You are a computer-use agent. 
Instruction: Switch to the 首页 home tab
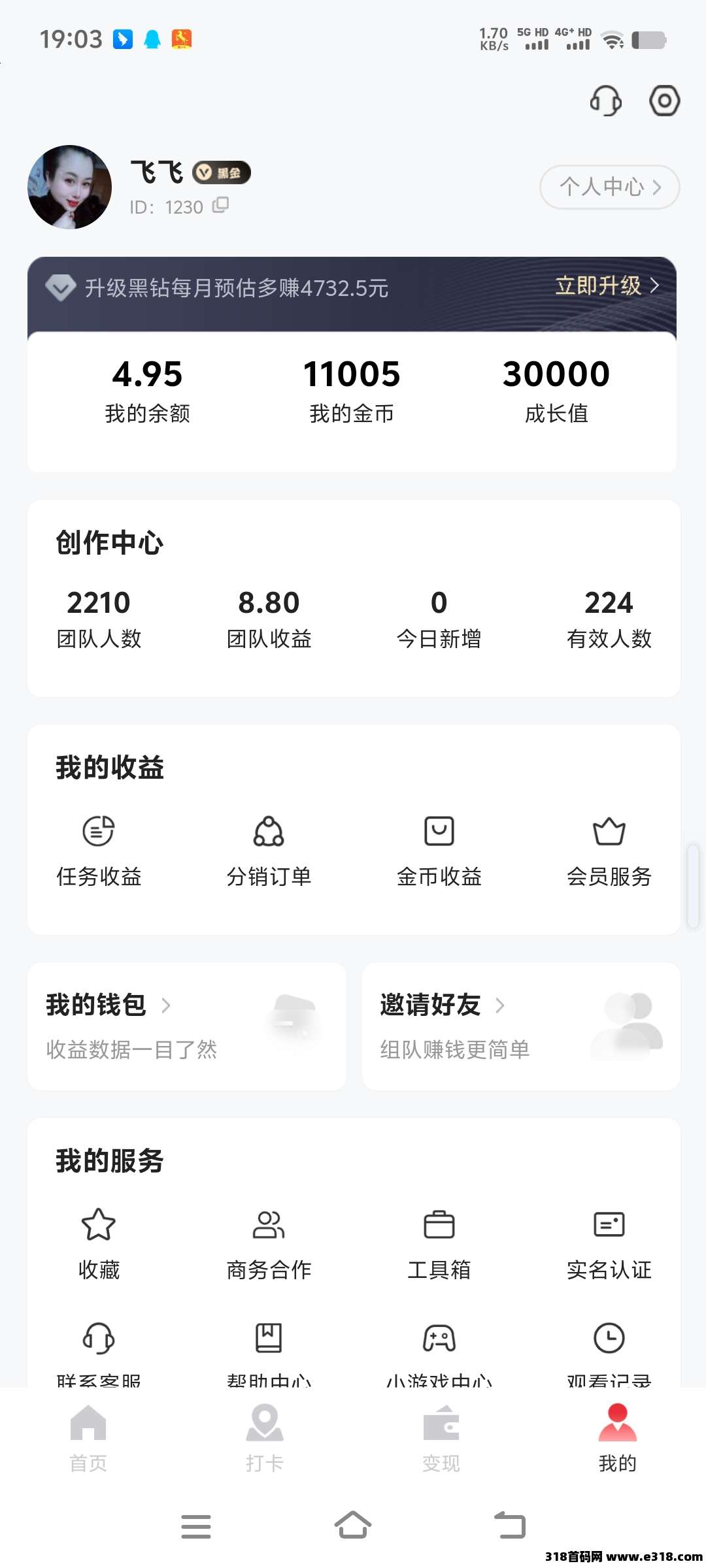(88, 1437)
